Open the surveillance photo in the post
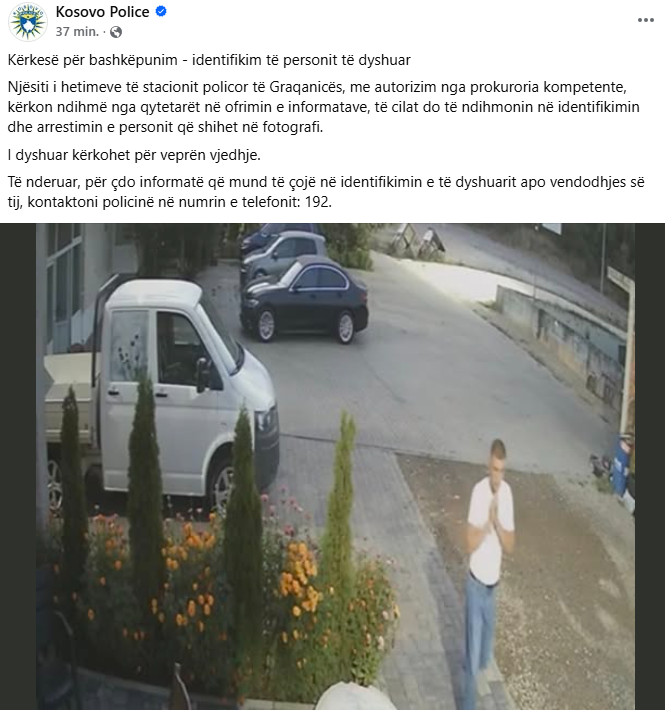665x710 pixels. coord(333,465)
